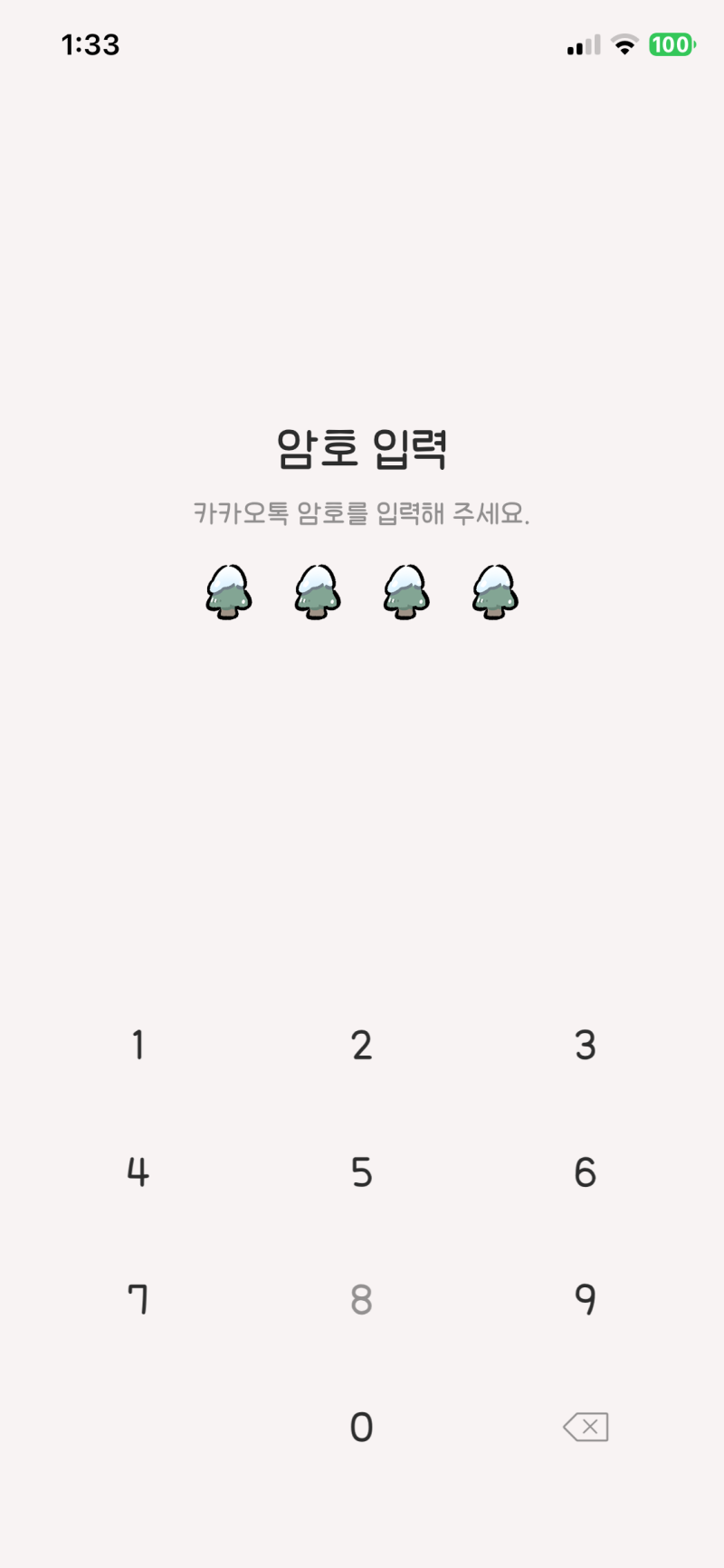
Task: Select the 8 key
Action: tap(362, 1300)
